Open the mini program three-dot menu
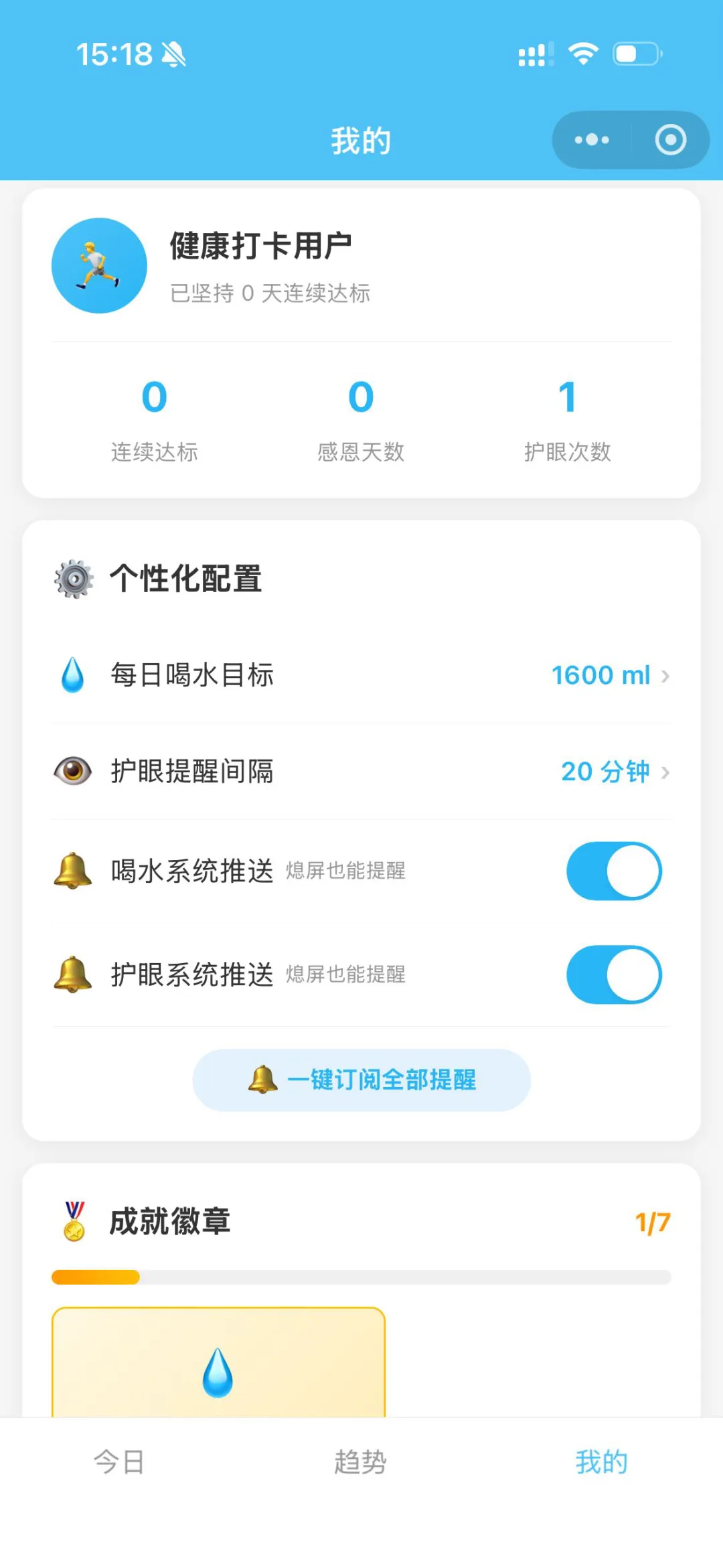723x1568 pixels. coord(592,140)
